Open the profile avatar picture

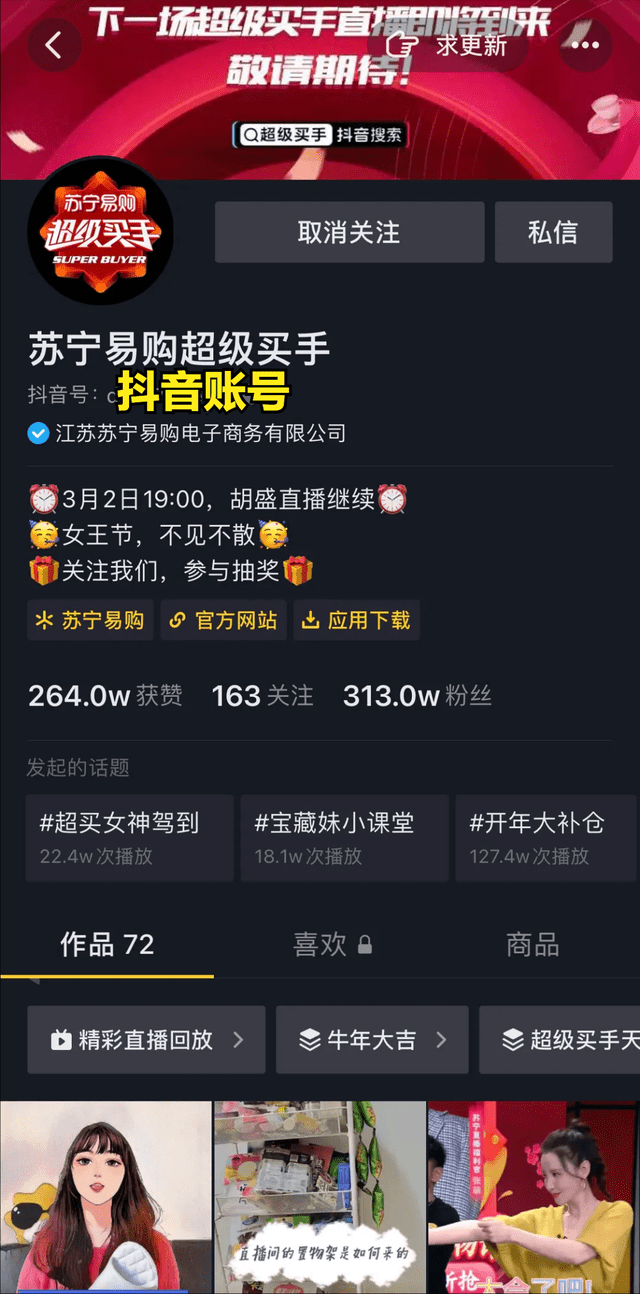point(100,231)
